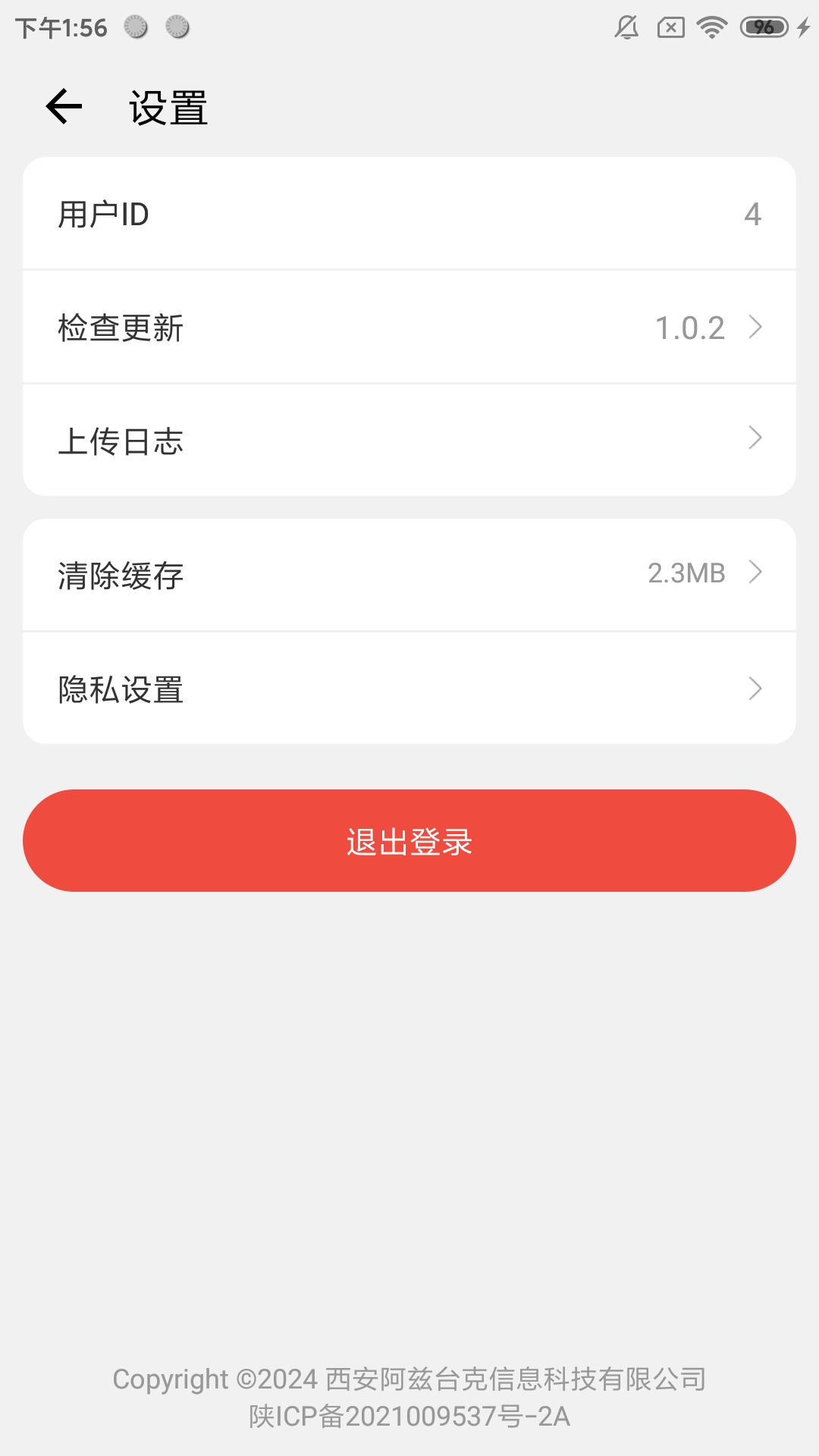Tap the 设置 title in the header

pos(168,108)
